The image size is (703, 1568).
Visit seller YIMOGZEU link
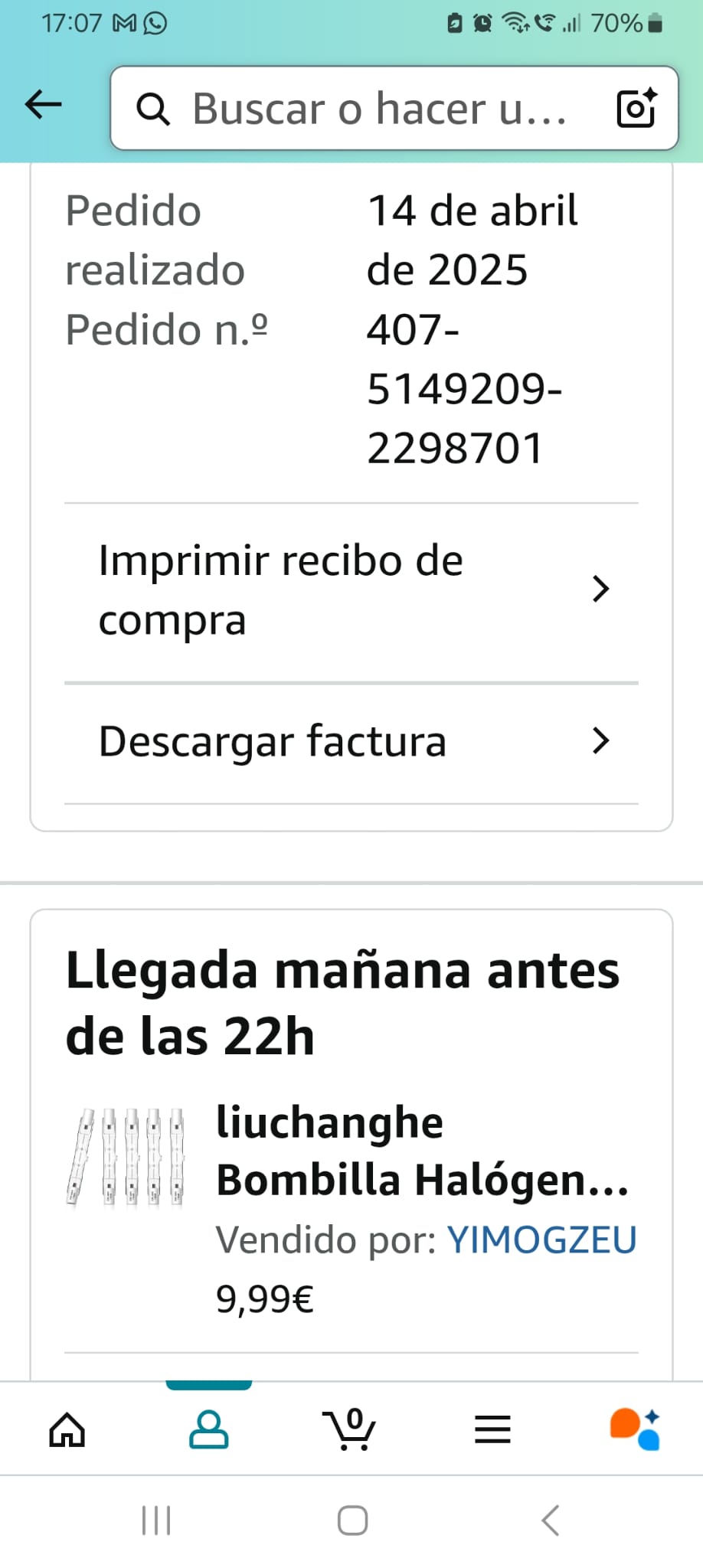coord(541,1240)
